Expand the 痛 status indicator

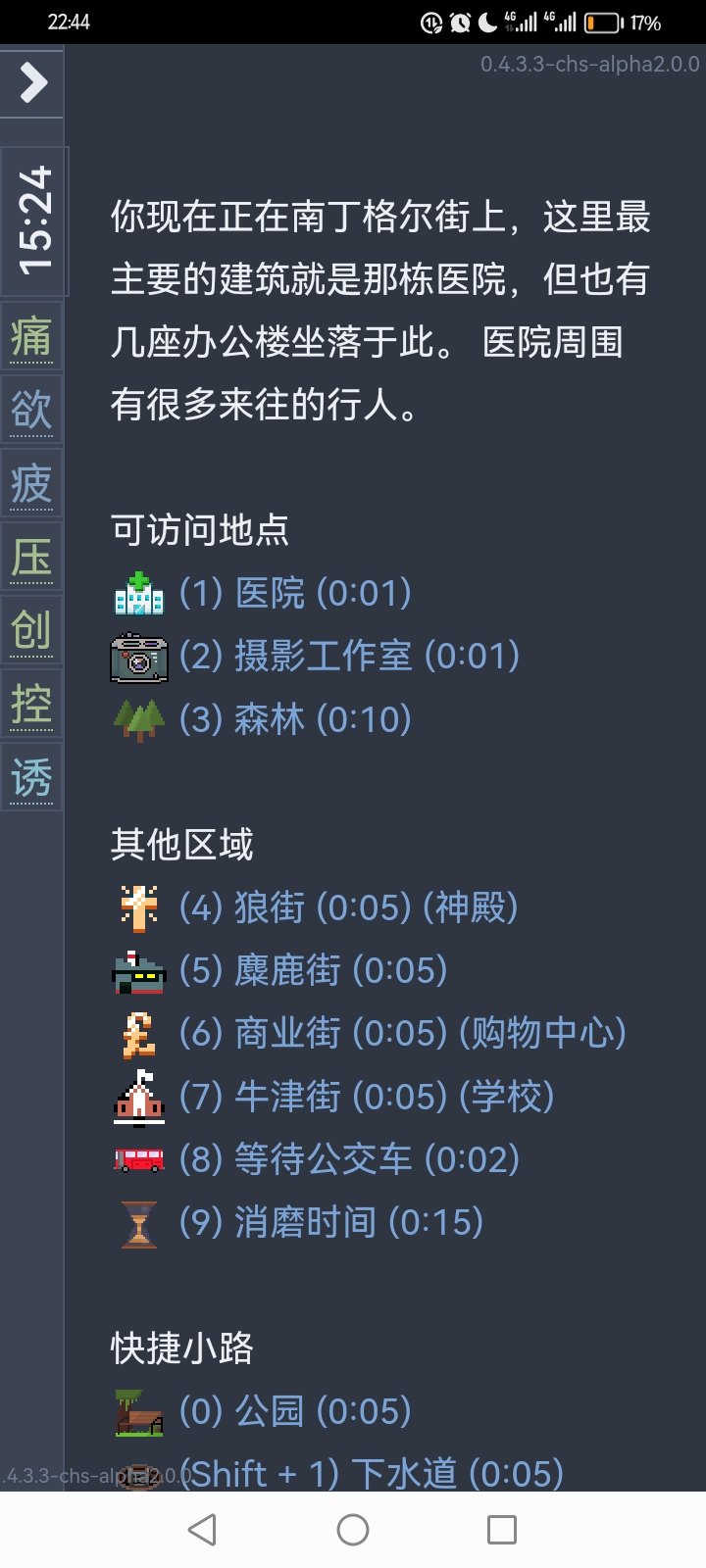[32, 335]
